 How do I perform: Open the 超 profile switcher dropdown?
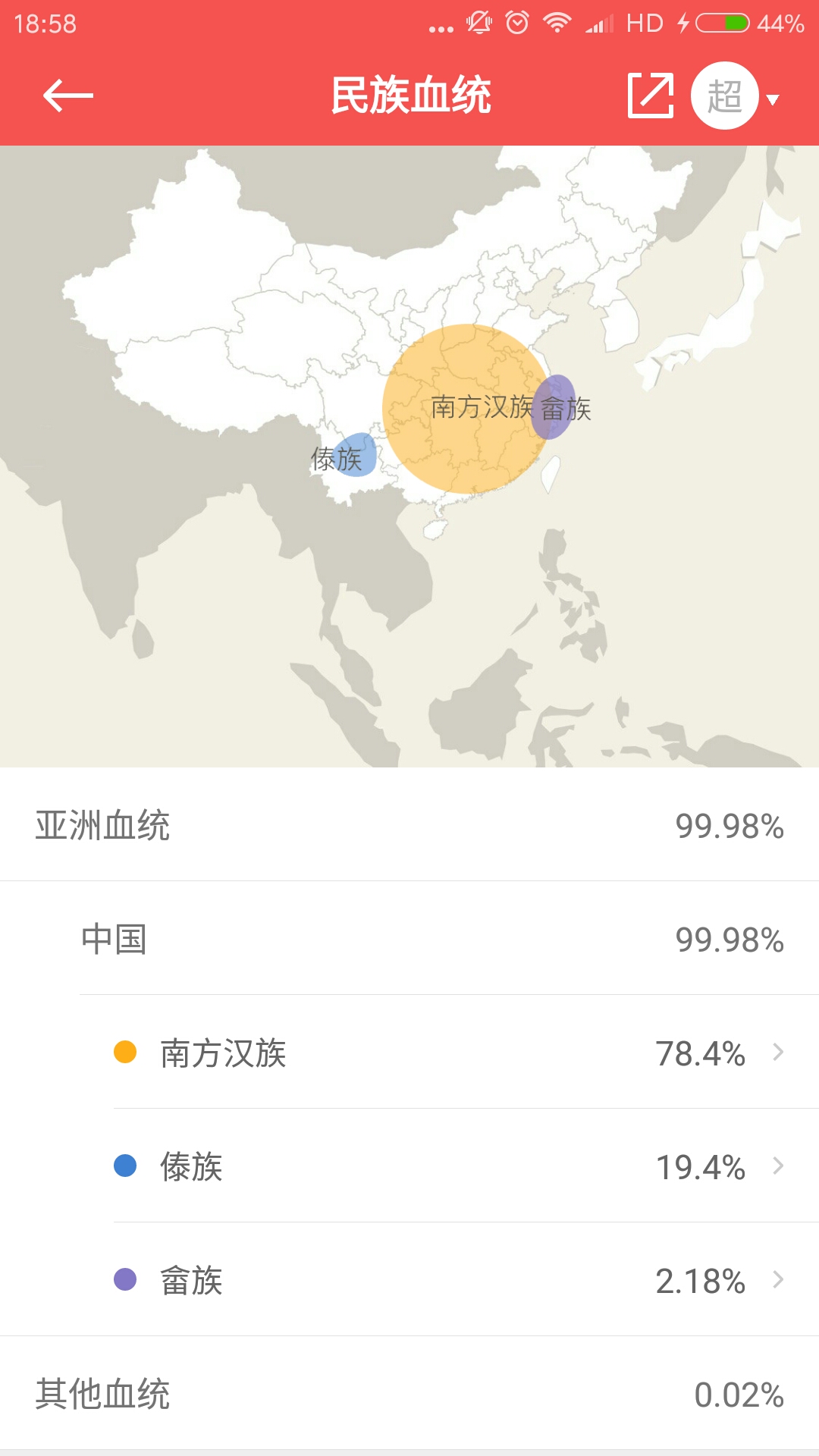click(736, 96)
